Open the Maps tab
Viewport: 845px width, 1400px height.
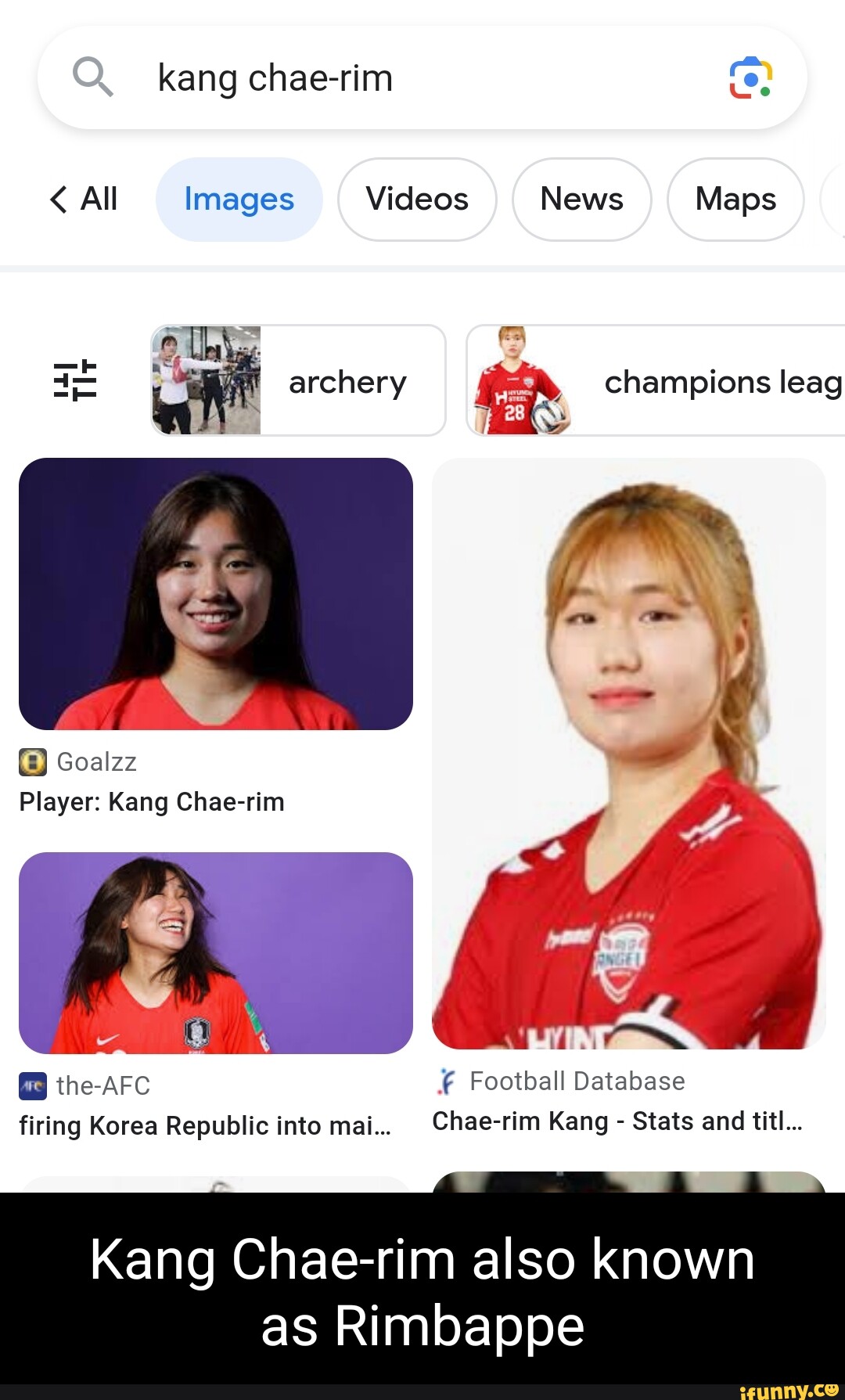pyautogui.click(x=735, y=200)
